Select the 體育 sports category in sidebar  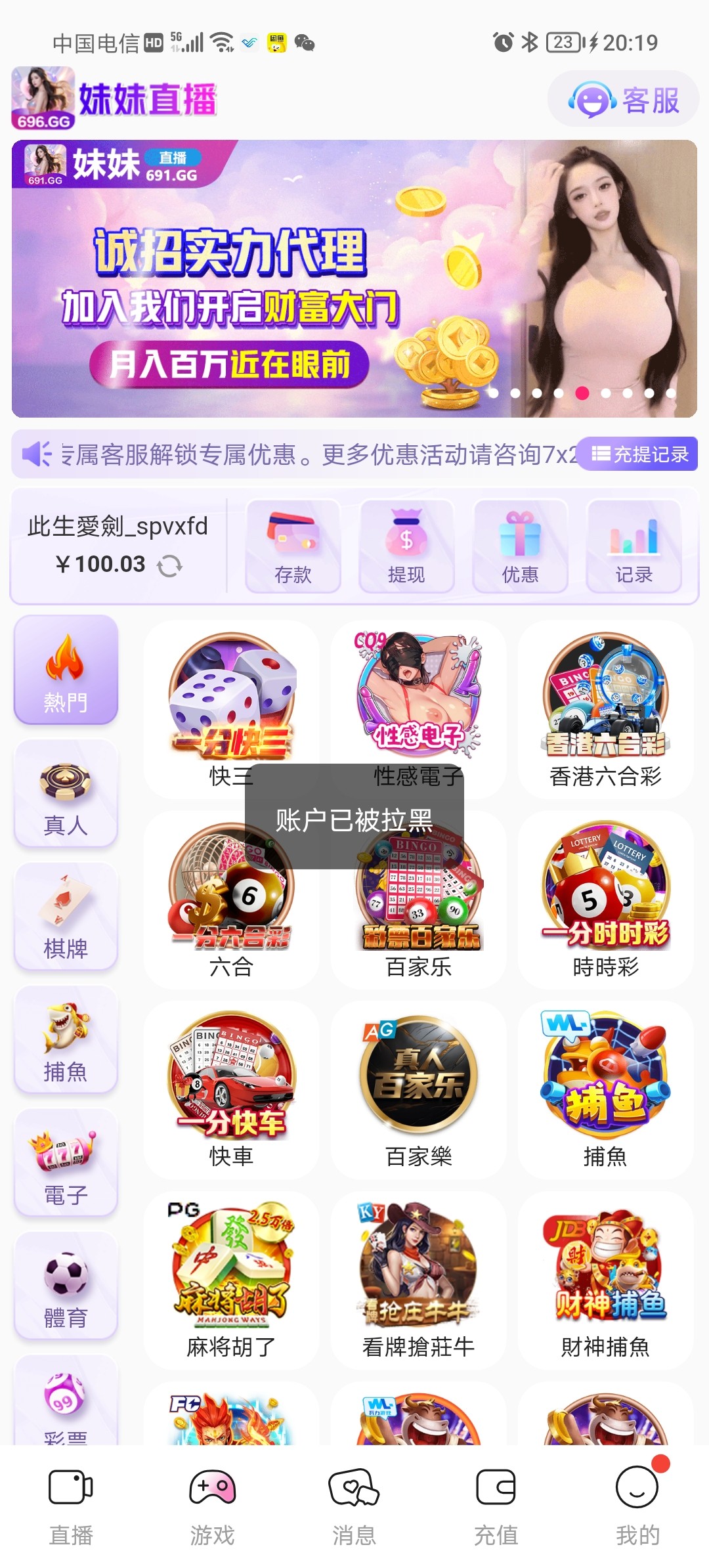pos(66,1284)
